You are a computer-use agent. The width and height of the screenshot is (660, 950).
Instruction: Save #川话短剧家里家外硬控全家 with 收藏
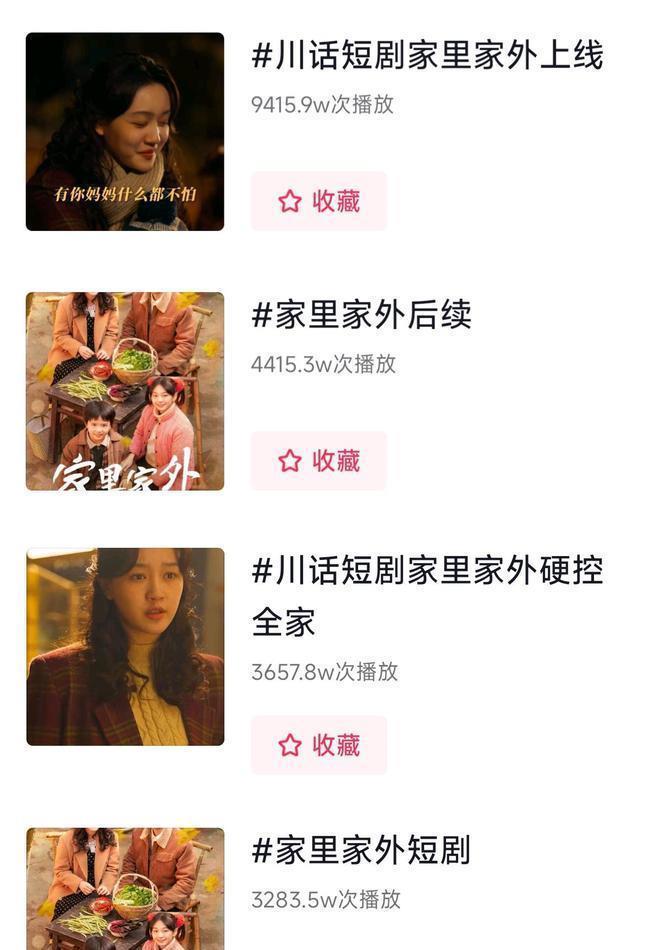tap(319, 745)
